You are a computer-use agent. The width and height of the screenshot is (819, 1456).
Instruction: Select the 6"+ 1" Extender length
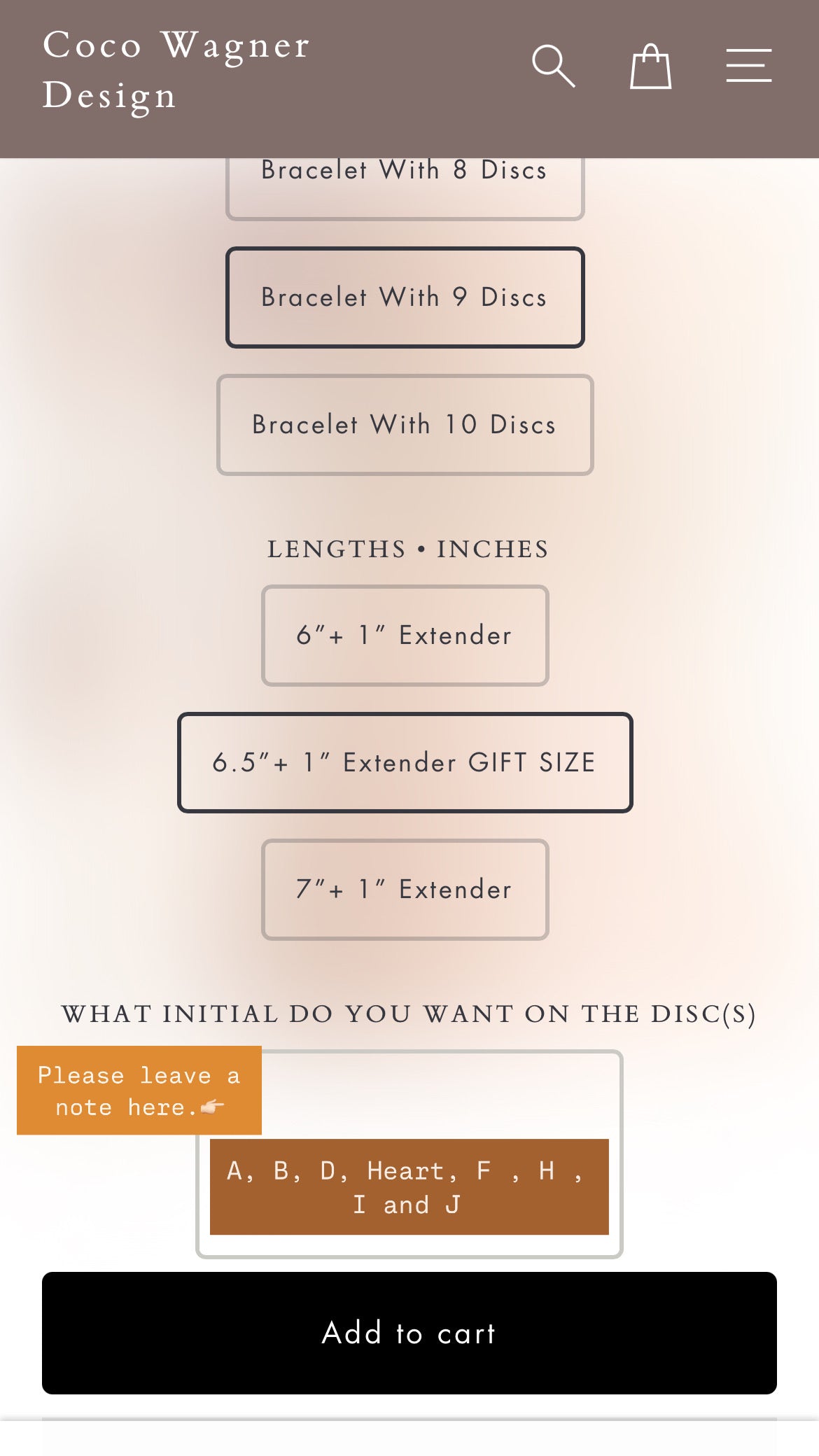405,636
